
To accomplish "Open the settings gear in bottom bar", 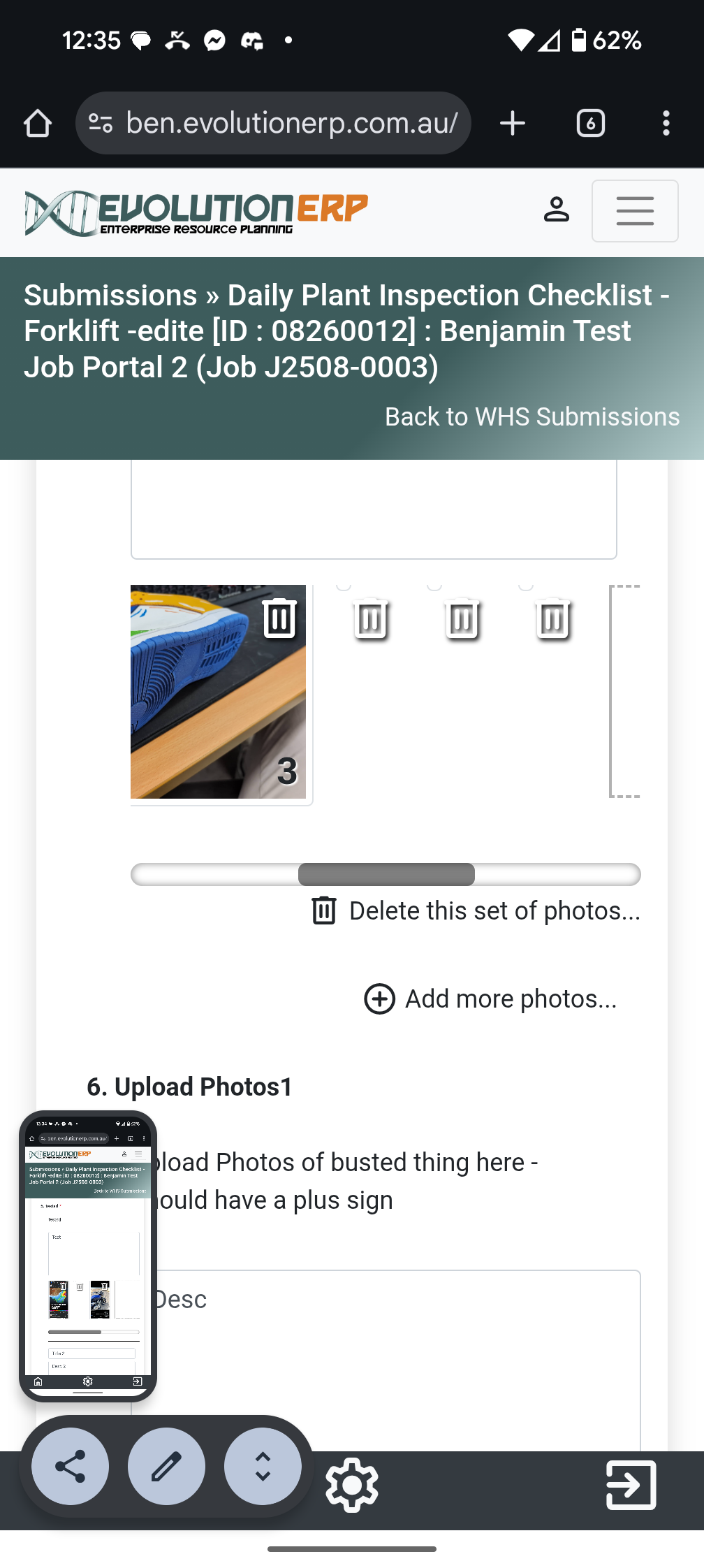I will click(x=352, y=1486).
